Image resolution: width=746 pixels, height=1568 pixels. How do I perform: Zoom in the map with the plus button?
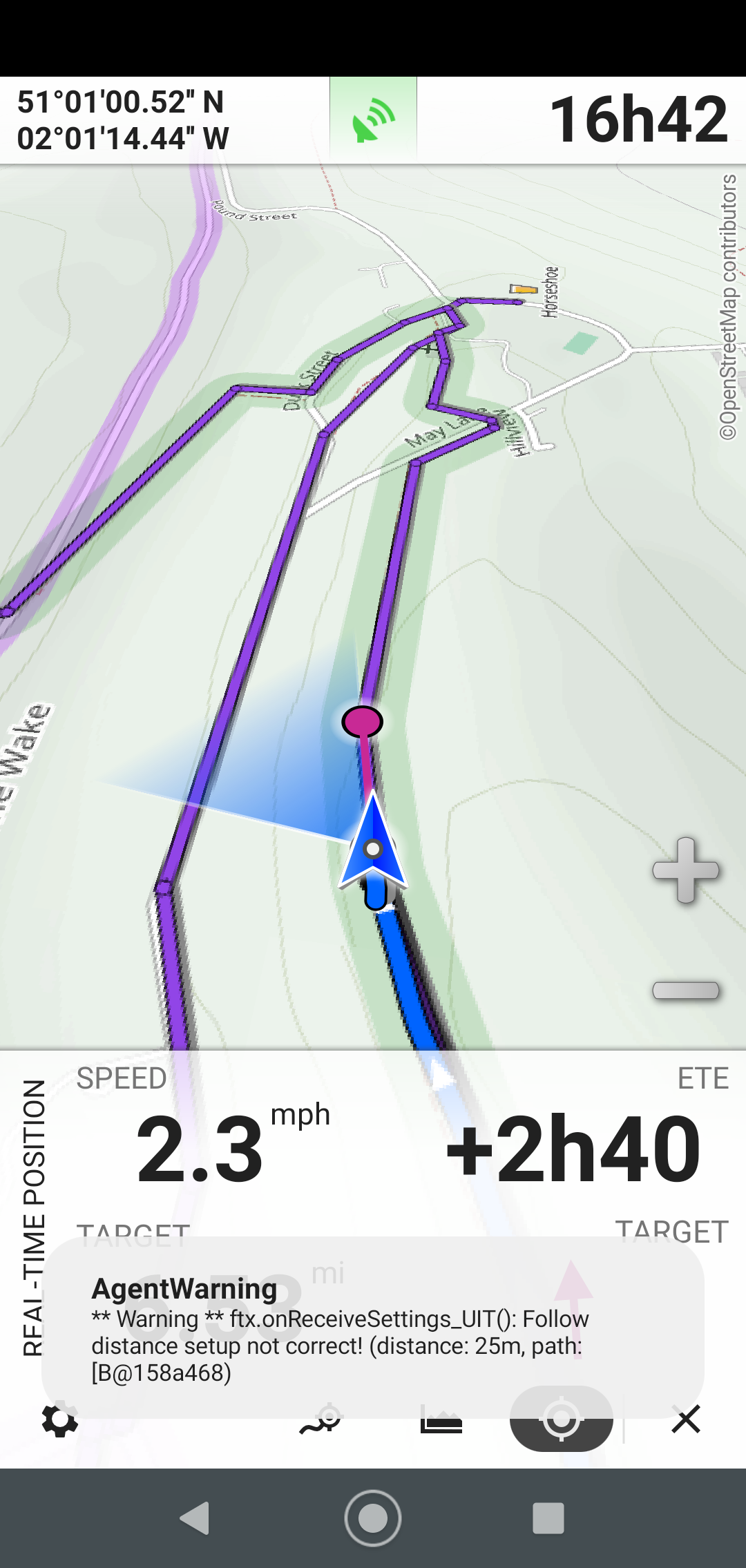pos(685,870)
